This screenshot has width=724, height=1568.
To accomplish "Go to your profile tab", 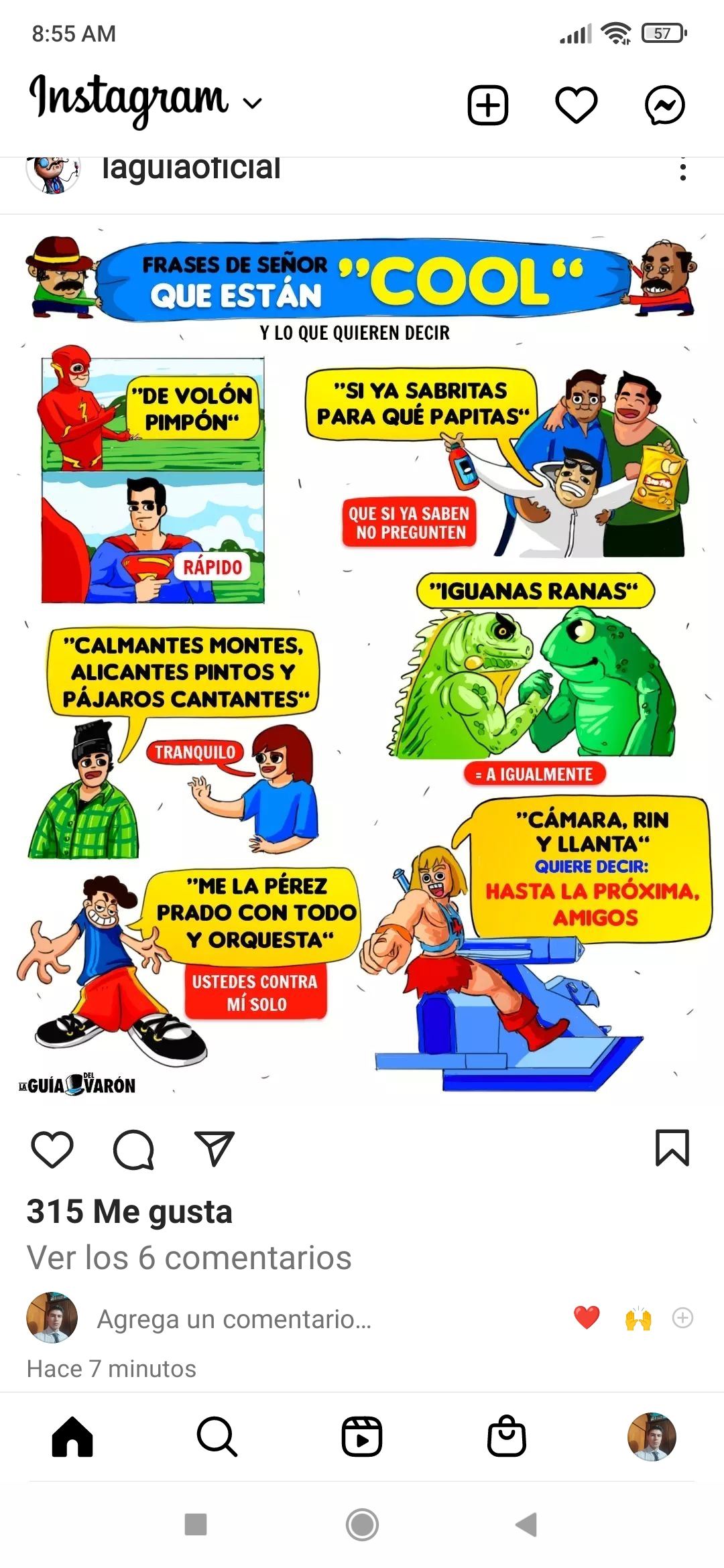I will pos(651,1437).
